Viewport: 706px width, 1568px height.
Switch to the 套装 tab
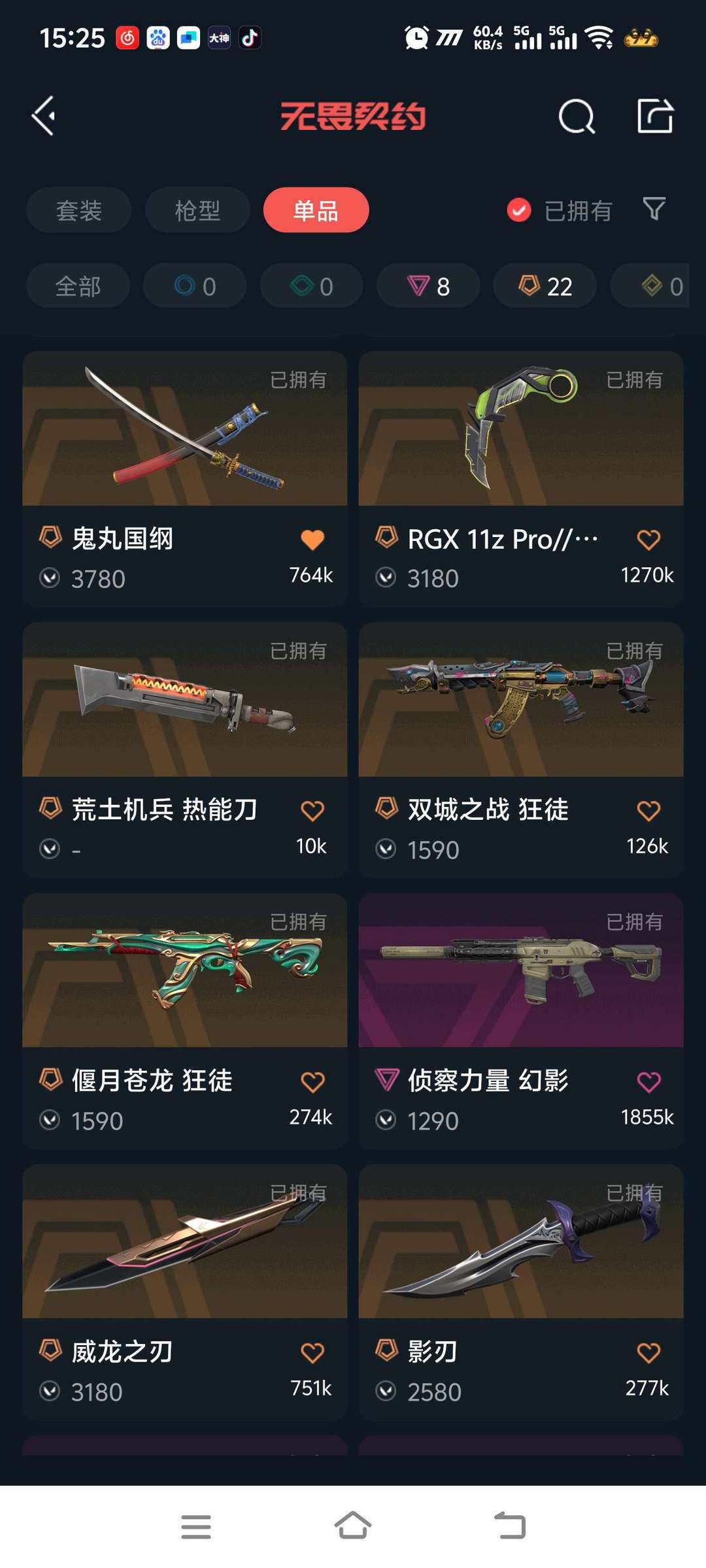coord(79,210)
